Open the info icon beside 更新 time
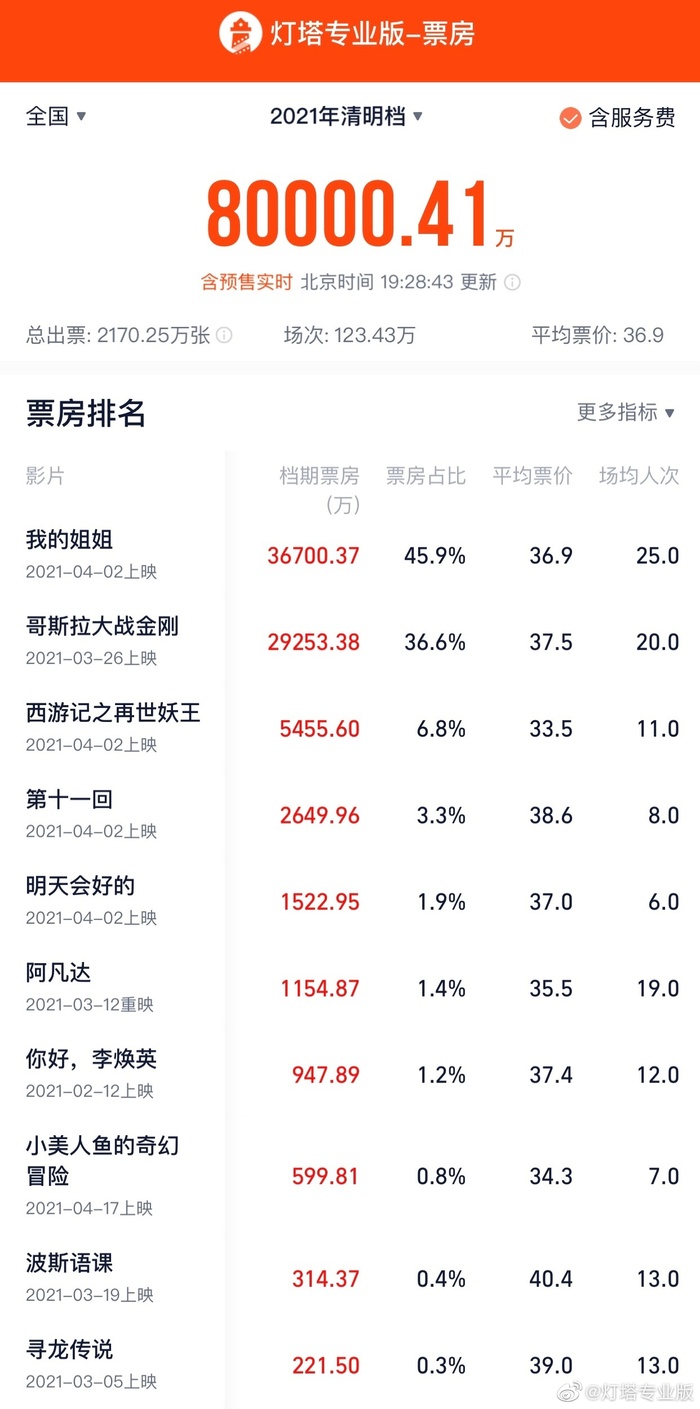Image resolution: width=700 pixels, height=1409 pixels. coord(513,282)
